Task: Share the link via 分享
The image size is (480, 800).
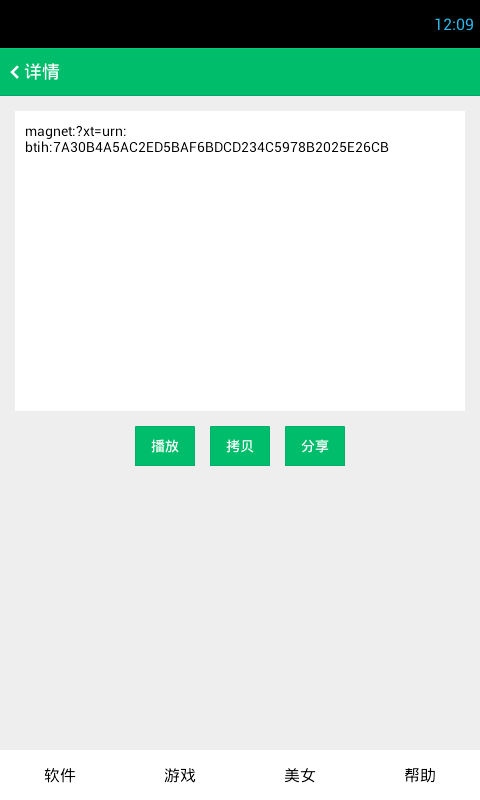Action: tap(315, 446)
